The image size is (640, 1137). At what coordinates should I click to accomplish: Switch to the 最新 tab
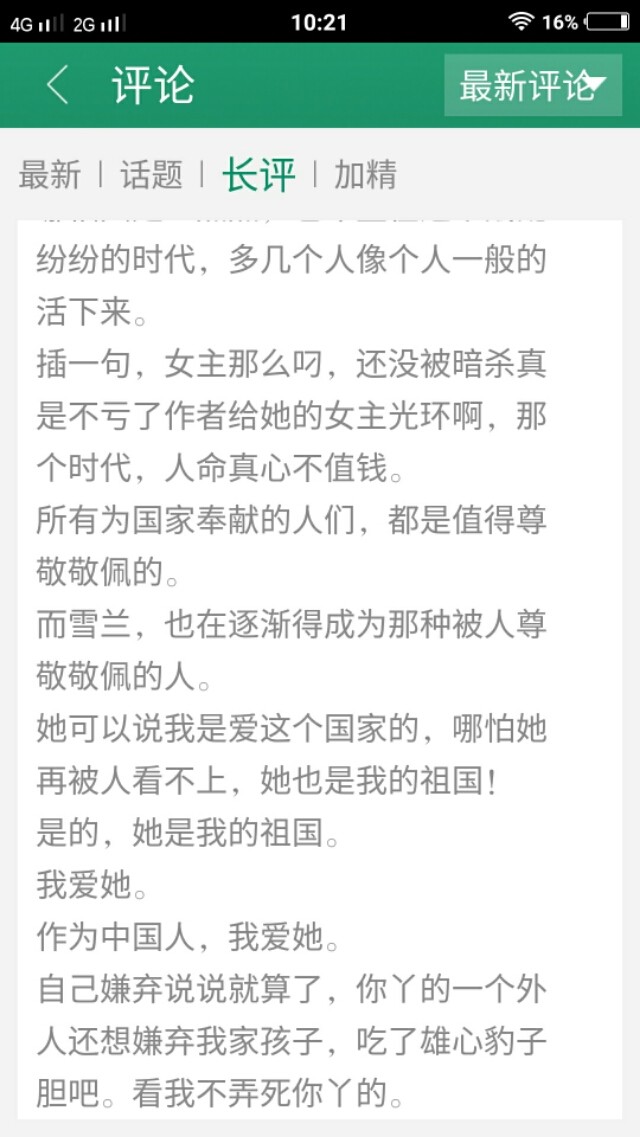50,175
